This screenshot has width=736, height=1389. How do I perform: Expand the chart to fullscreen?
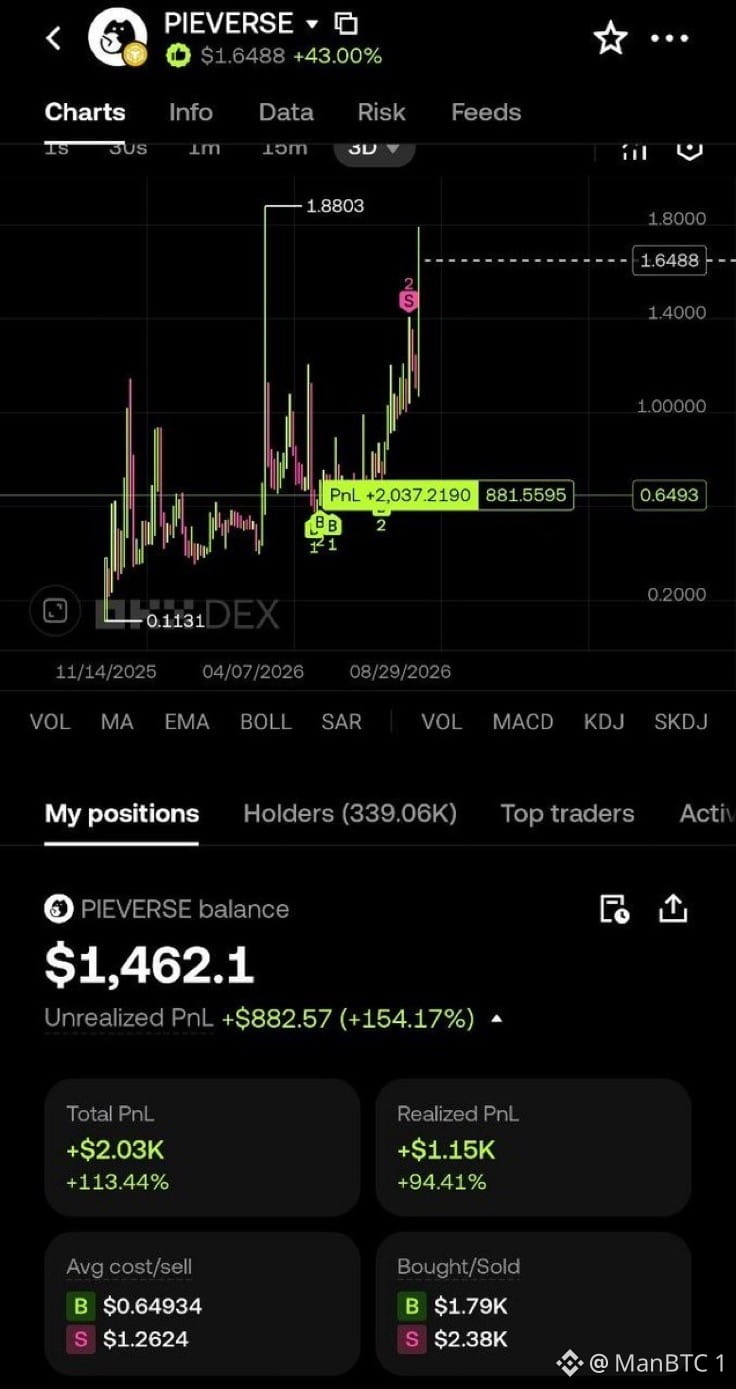pyautogui.click(x=55, y=611)
